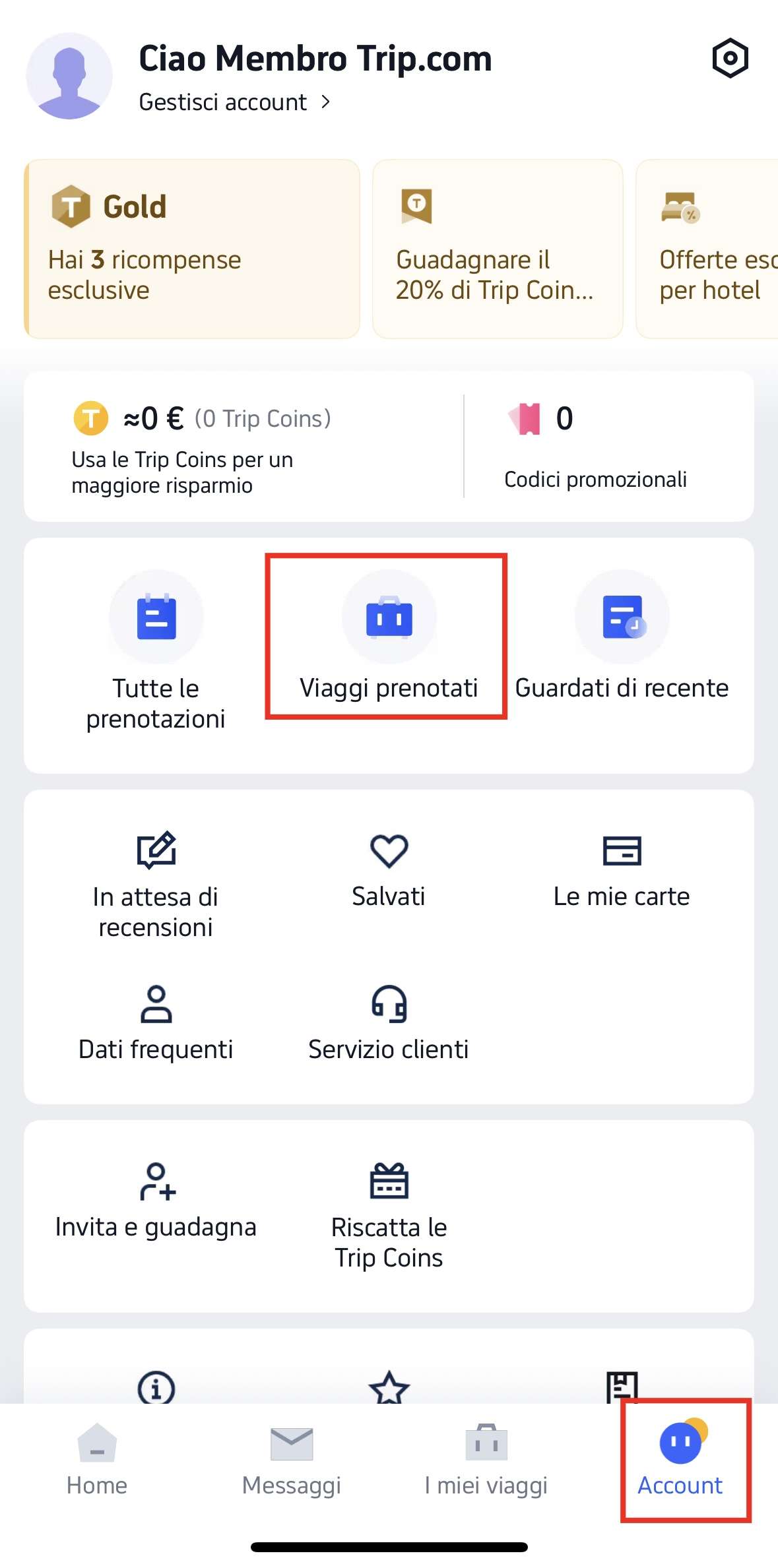Viewport: 778px width, 1568px height.
Task: Tap the Trip Coins gold coin icon
Action: (91, 418)
